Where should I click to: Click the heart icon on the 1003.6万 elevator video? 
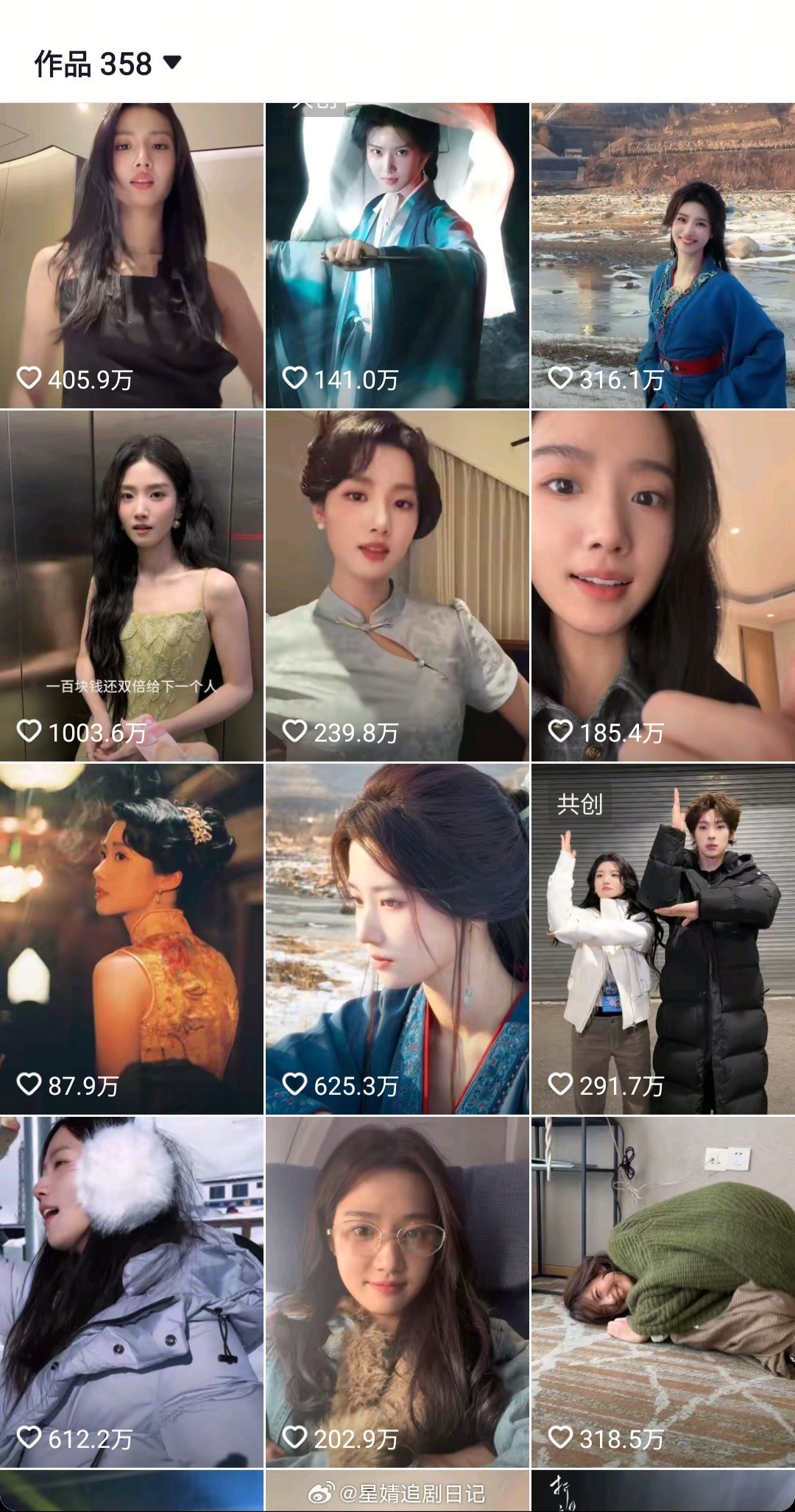29,731
